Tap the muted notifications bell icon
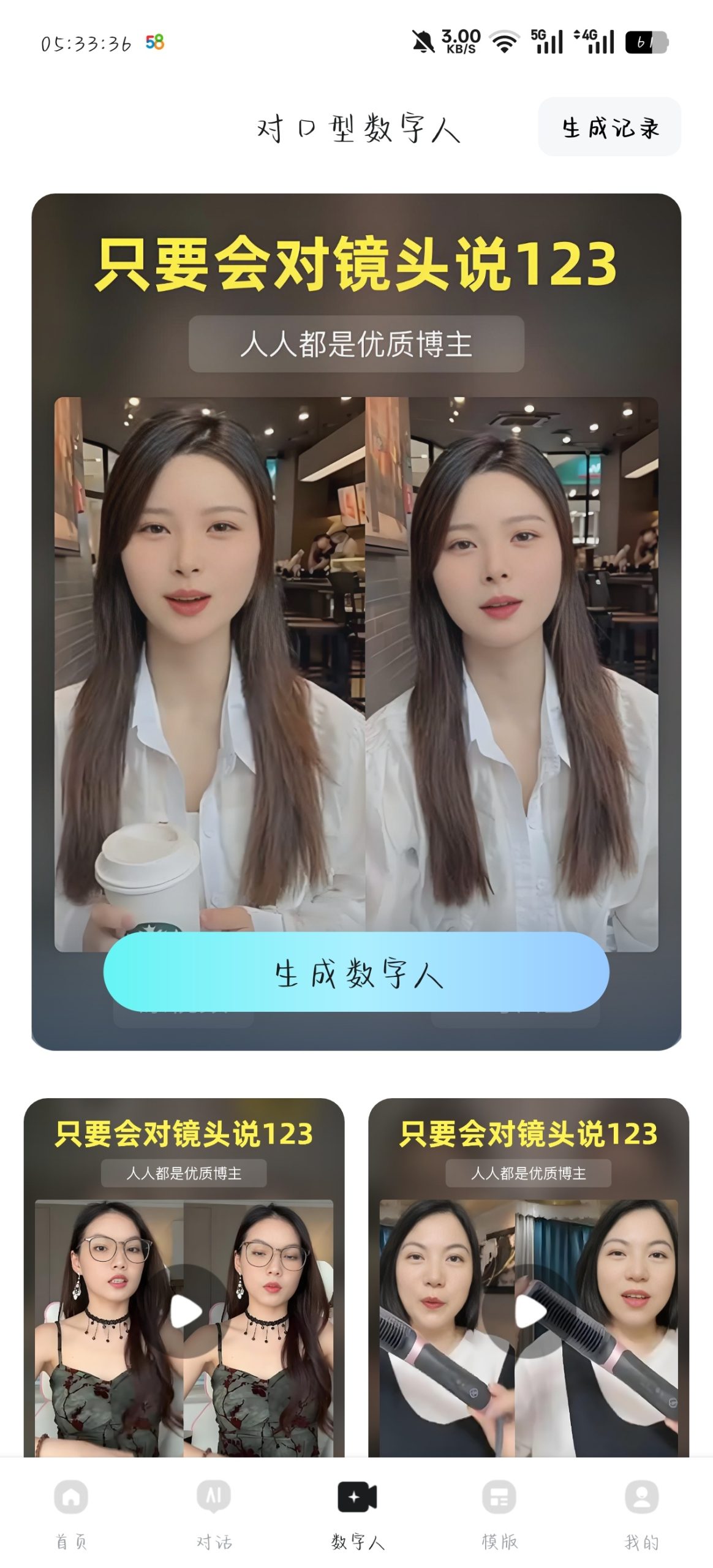This screenshot has height=1568, width=713. pos(422,41)
